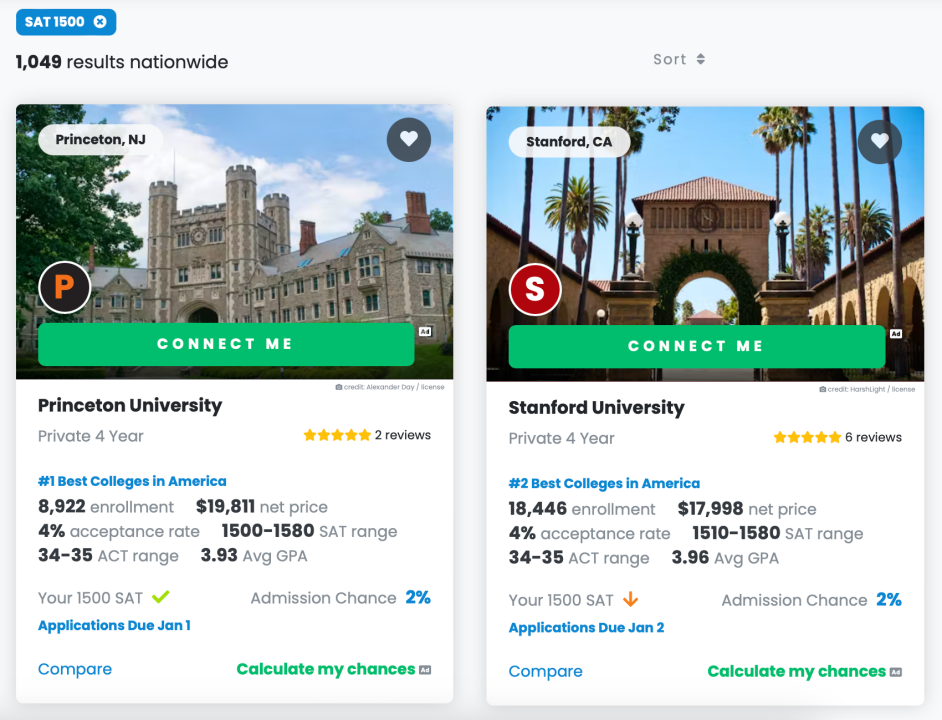
Task: View #2 Best Colleges in America ranking
Action: click(604, 483)
